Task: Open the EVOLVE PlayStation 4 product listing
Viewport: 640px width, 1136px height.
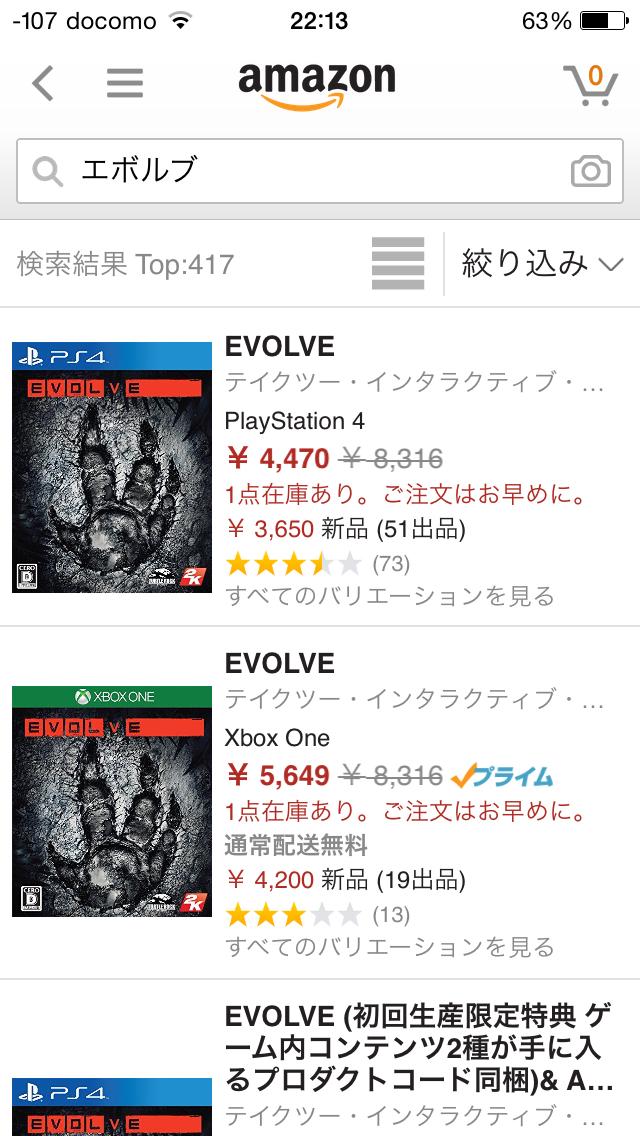Action: click(280, 347)
